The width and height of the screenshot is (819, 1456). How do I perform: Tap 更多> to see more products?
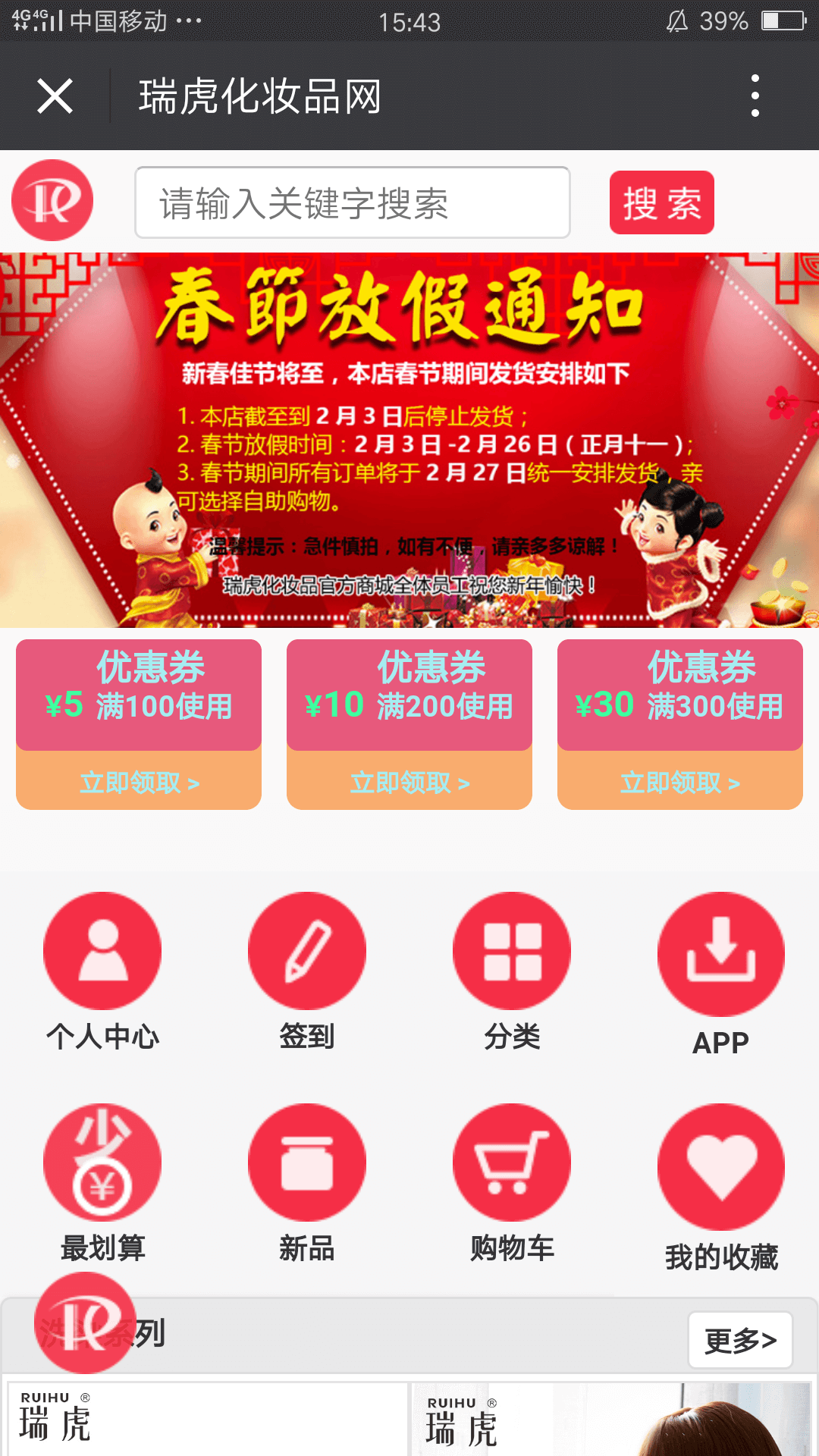[x=740, y=1340]
